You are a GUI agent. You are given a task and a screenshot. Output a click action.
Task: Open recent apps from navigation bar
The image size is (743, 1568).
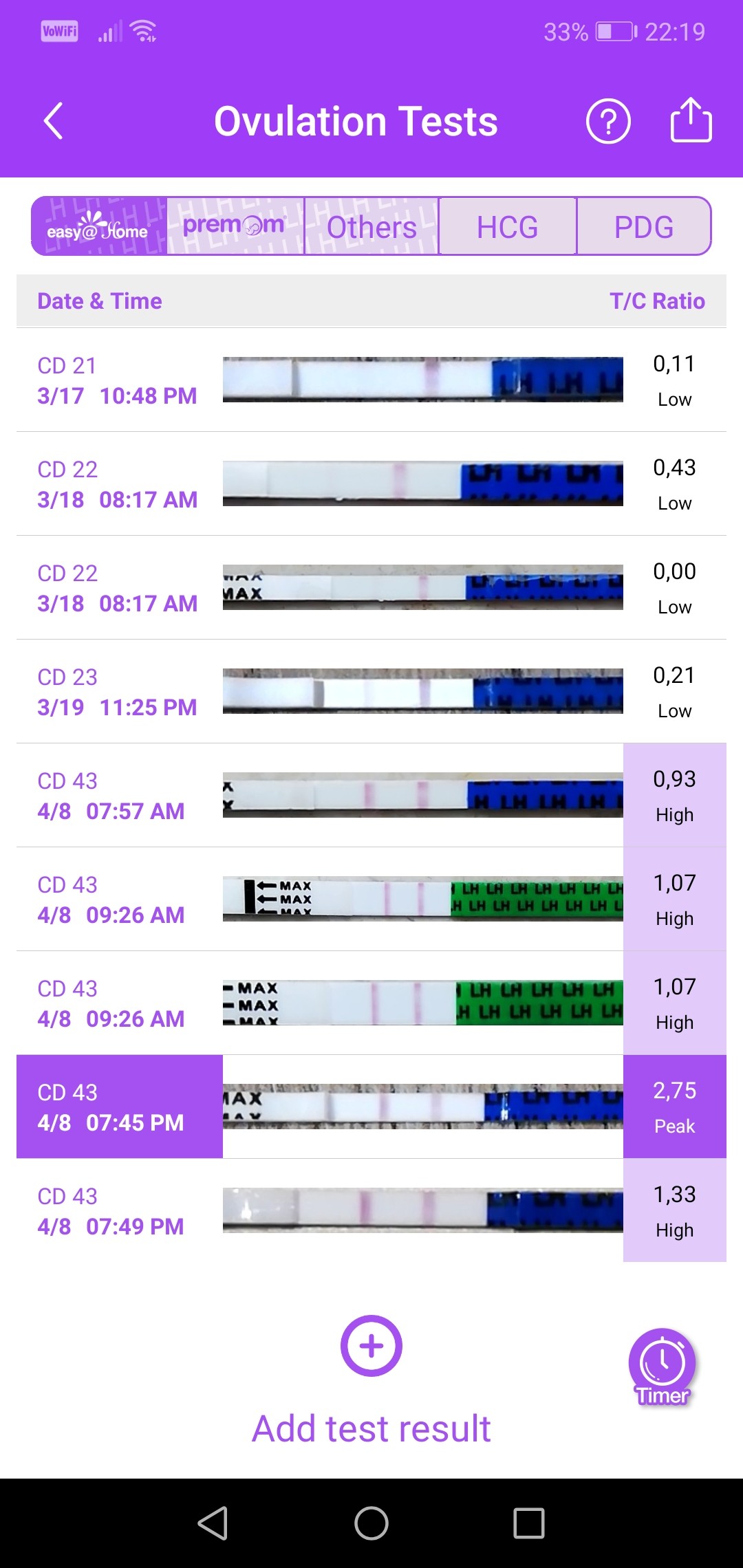529,1523
